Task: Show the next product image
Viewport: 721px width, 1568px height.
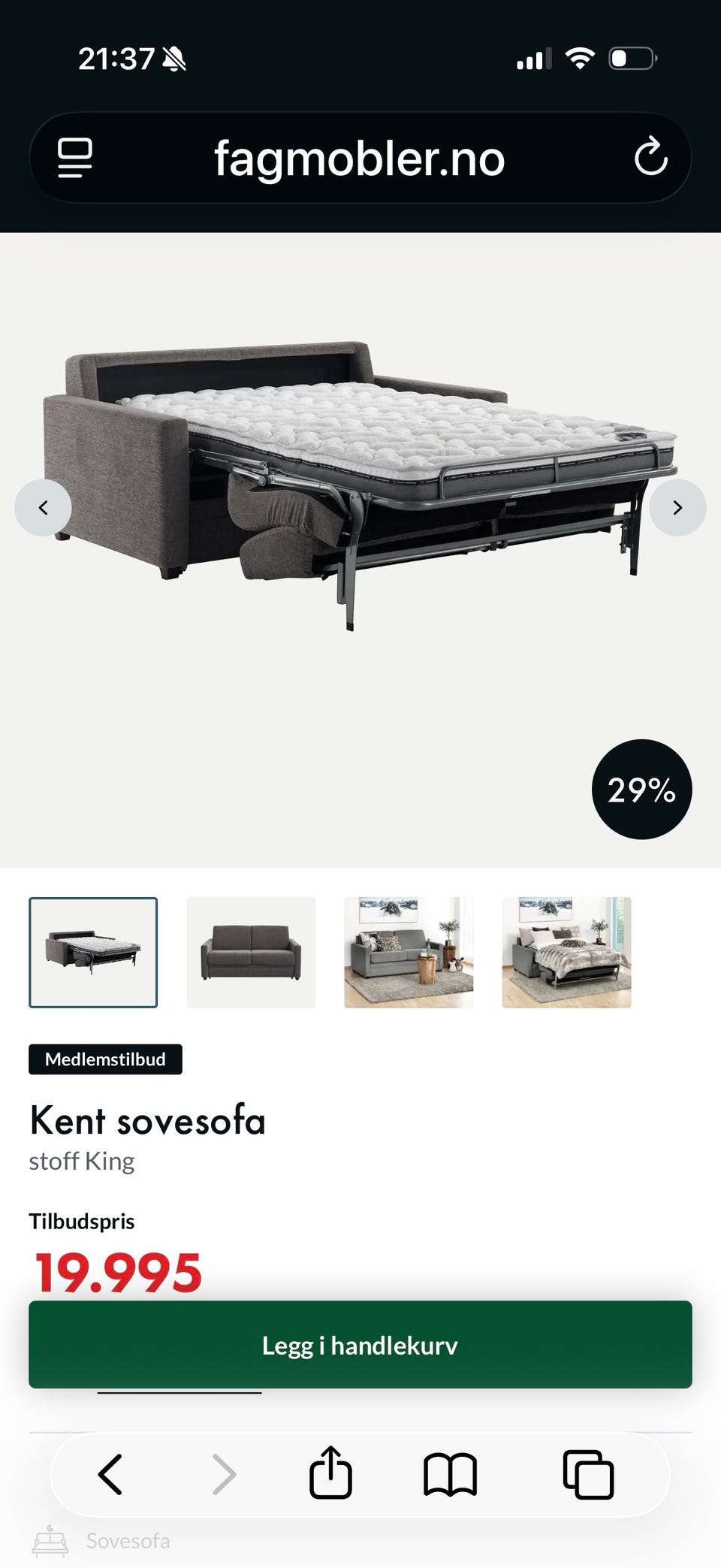Action: (x=677, y=508)
